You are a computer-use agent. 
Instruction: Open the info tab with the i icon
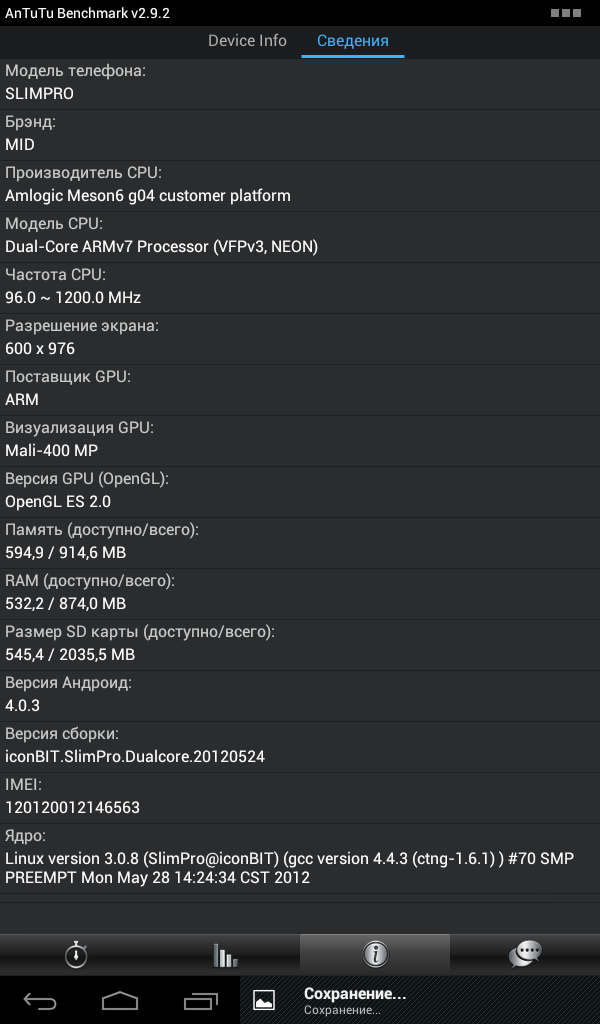(375, 955)
